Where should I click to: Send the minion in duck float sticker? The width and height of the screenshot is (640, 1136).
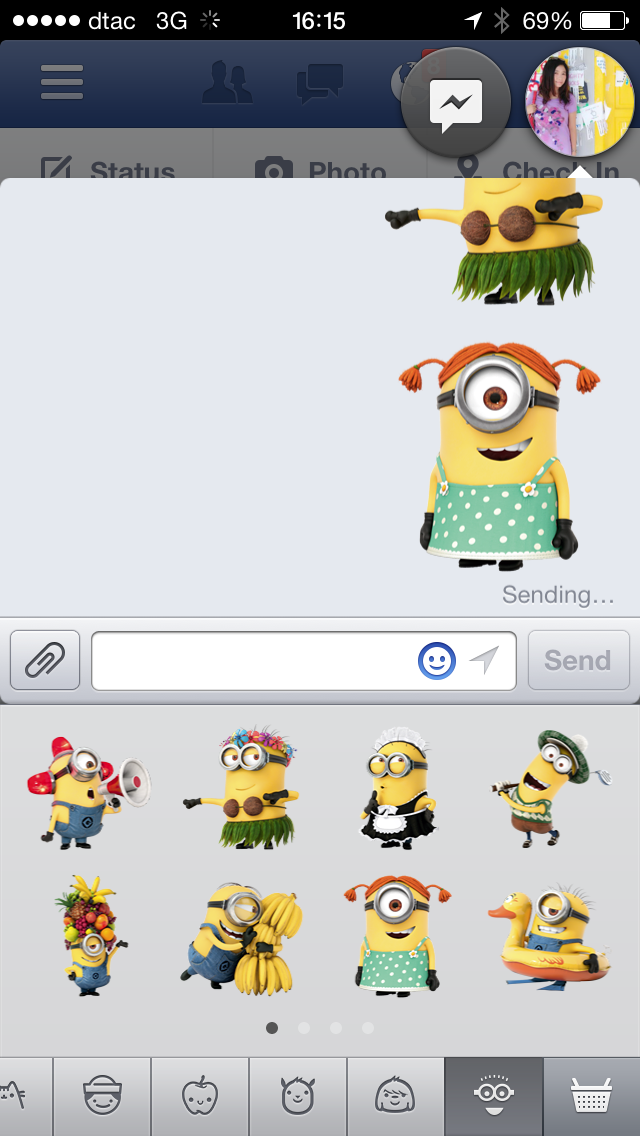549,937
